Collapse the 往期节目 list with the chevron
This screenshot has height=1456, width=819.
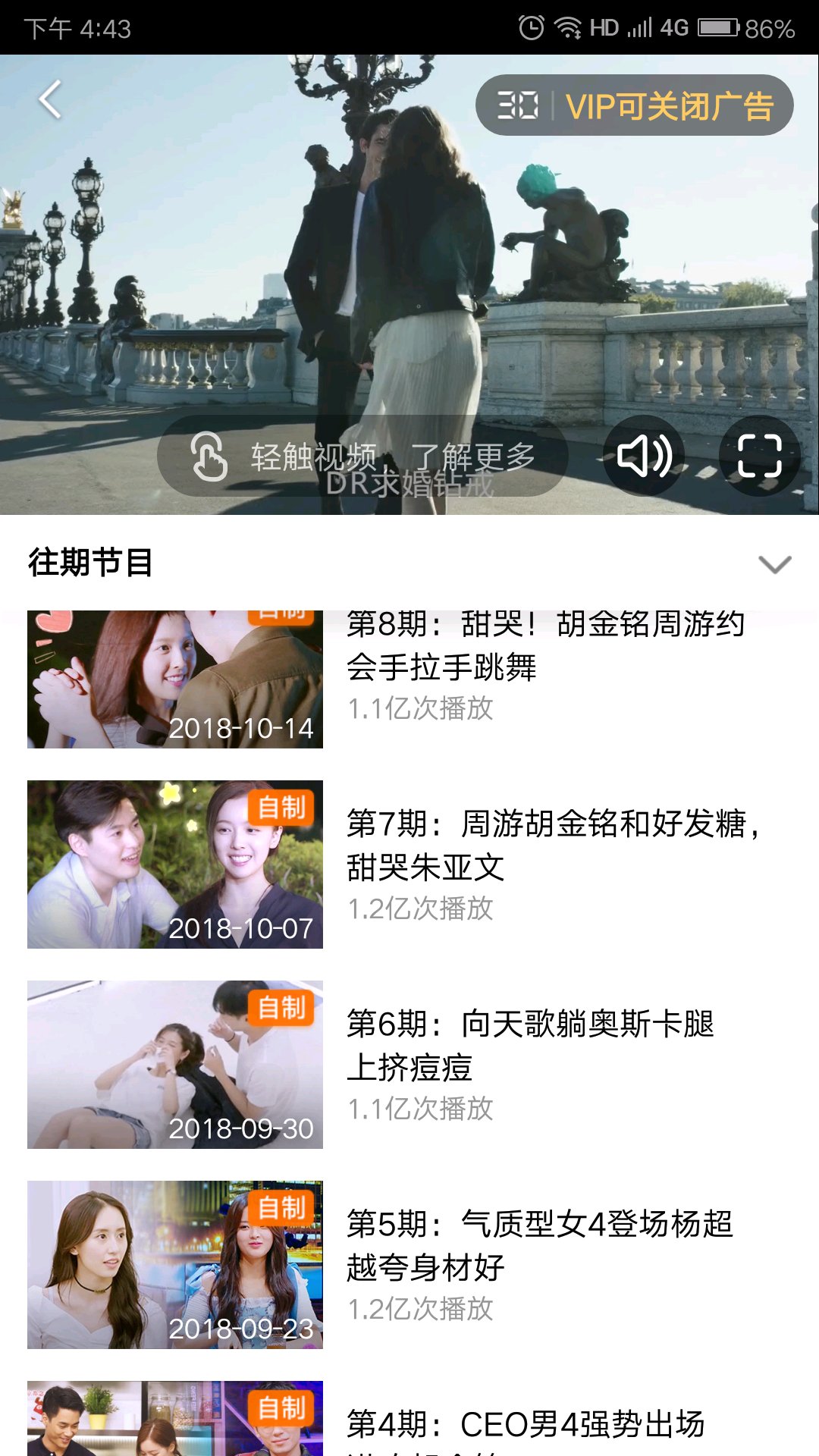(774, 564)
